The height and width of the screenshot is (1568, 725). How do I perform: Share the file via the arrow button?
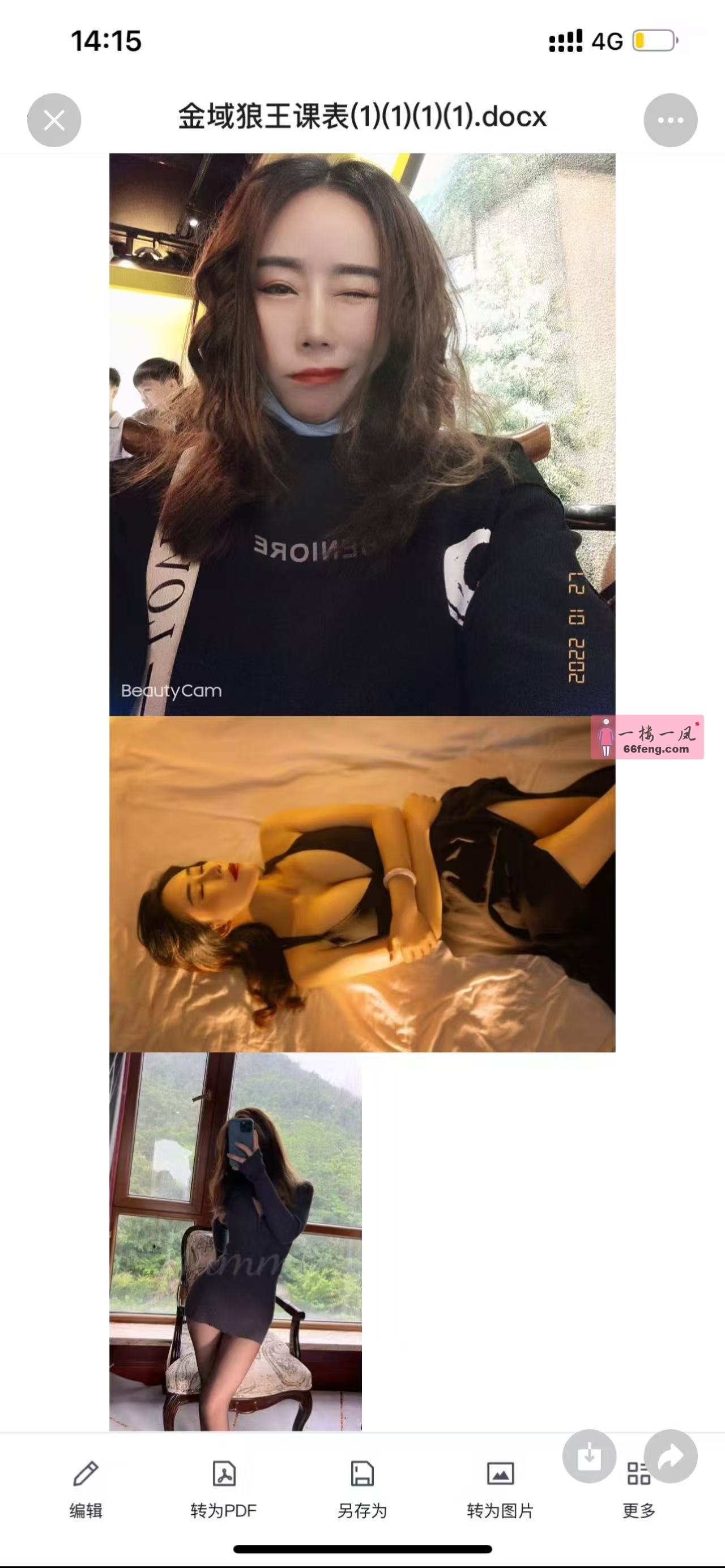671,1456
